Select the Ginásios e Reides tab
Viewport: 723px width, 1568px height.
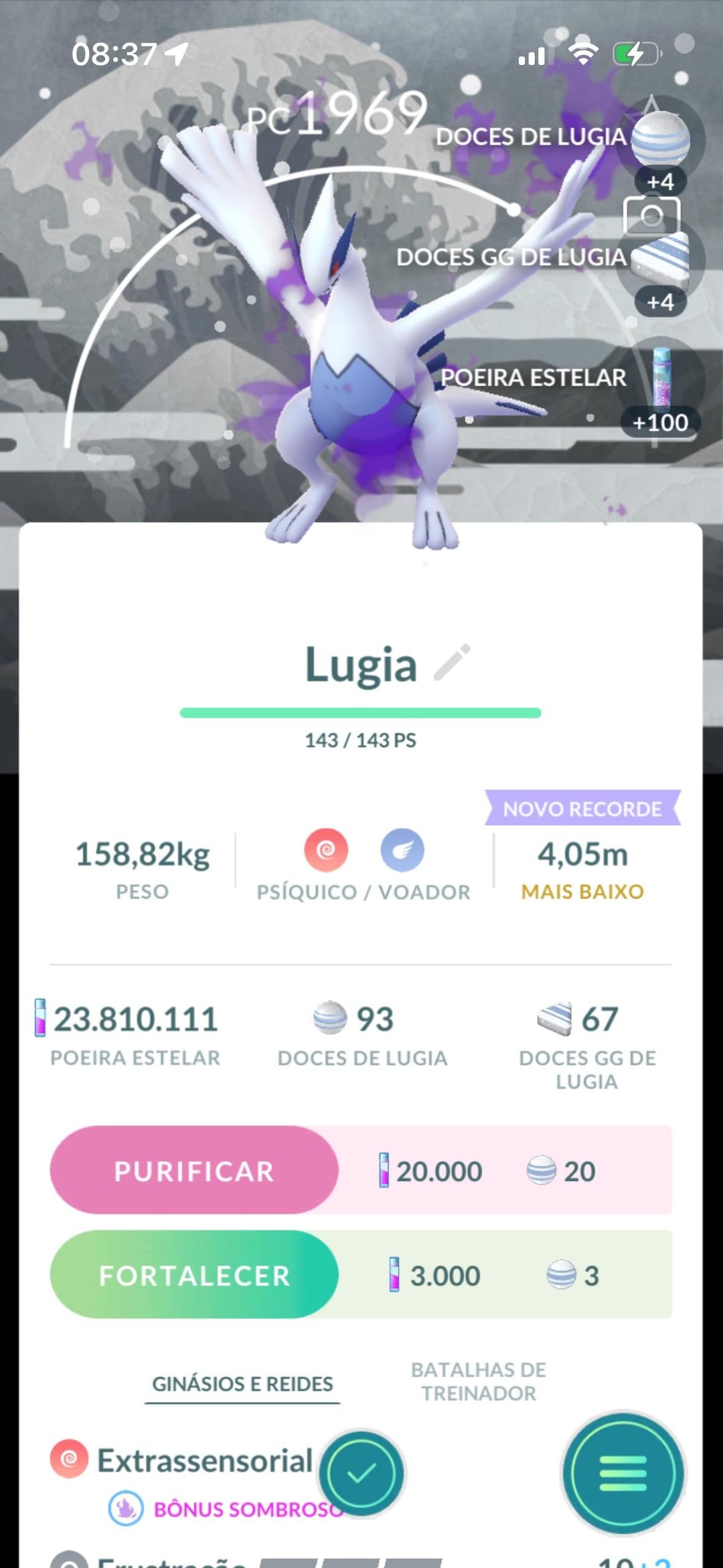[x=242, y=1384]
